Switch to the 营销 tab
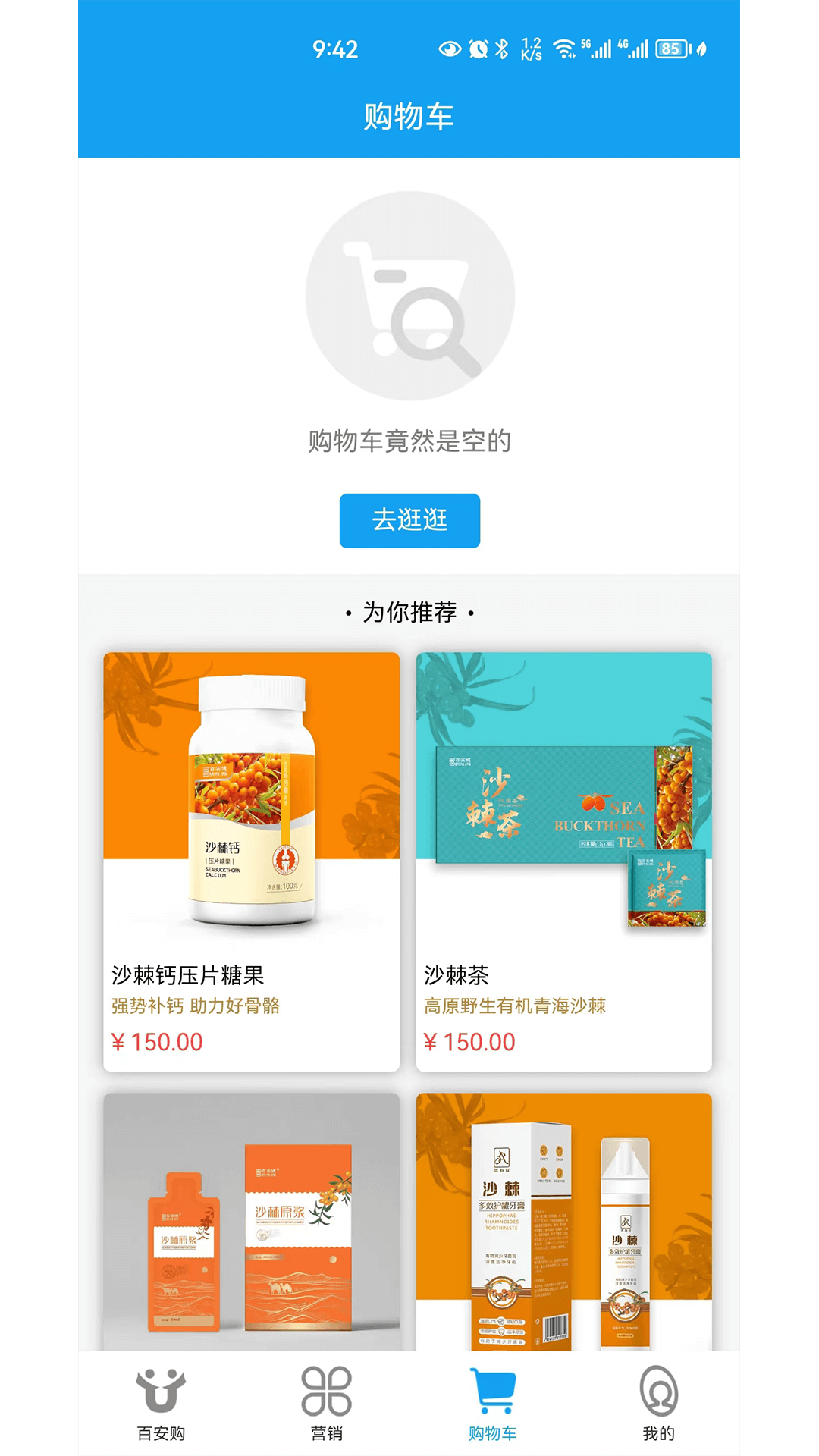This screenshot has height=1456, width=819. point(326,1403)
